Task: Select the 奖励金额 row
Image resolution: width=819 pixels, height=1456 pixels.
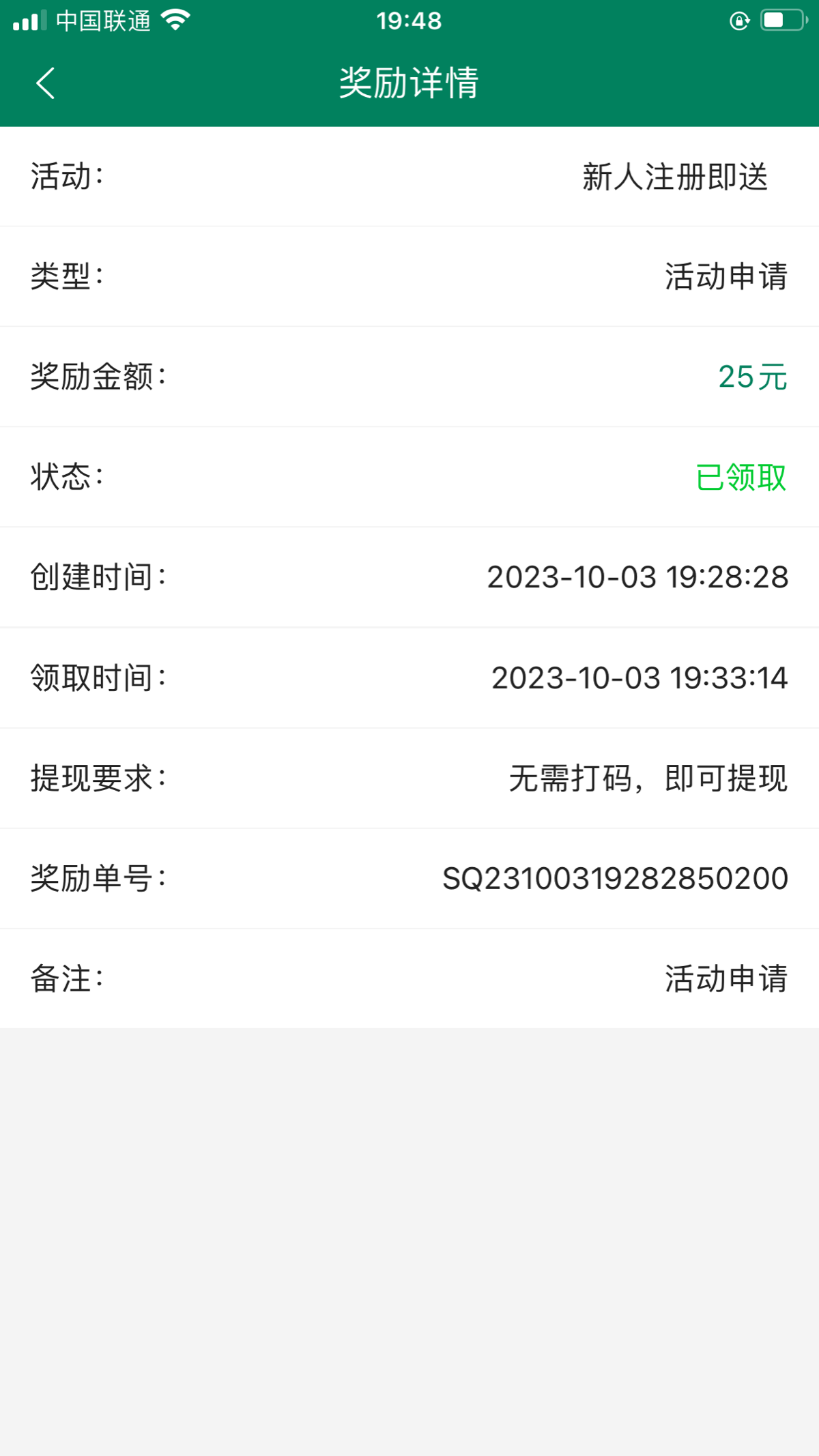Action: (x=99, y=377)
